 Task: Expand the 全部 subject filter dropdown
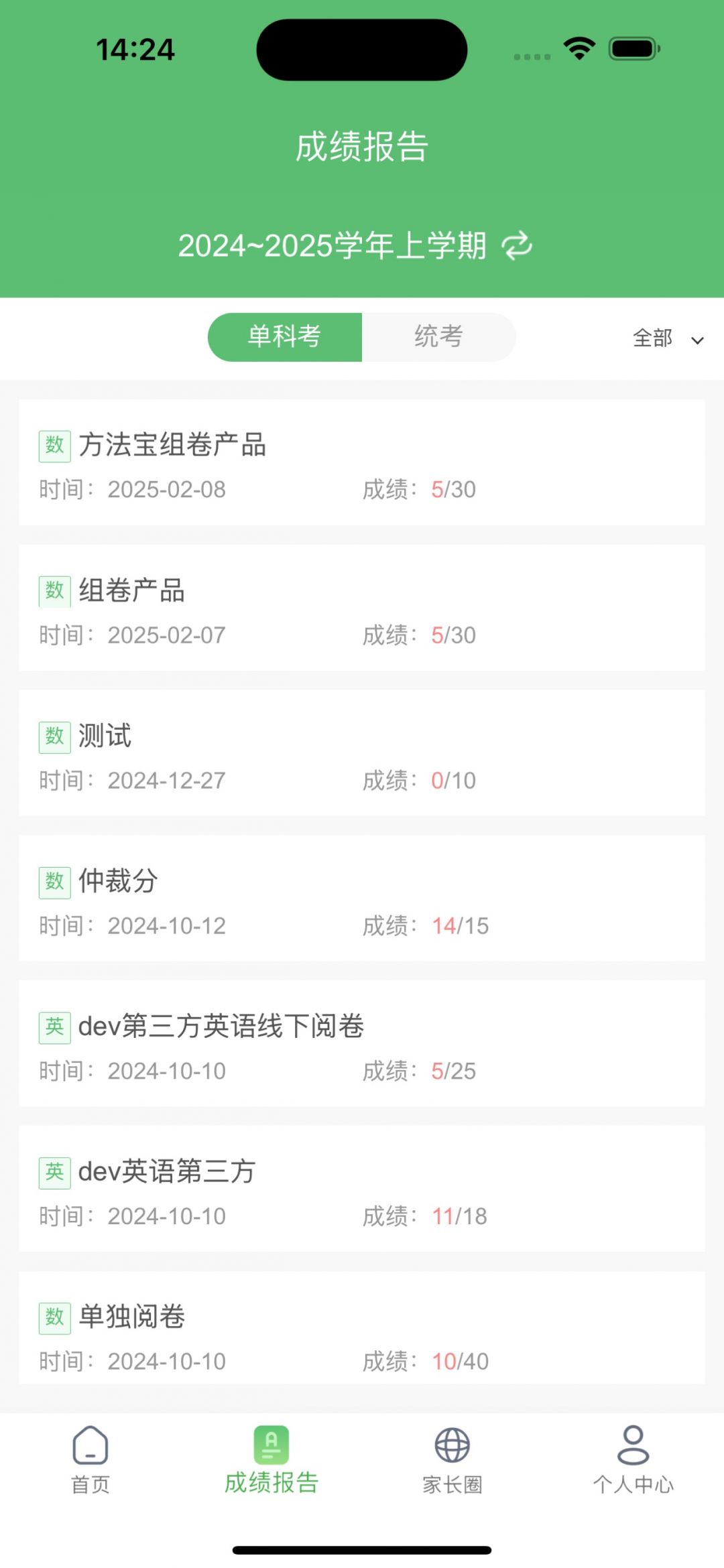[x=668, y=339]
